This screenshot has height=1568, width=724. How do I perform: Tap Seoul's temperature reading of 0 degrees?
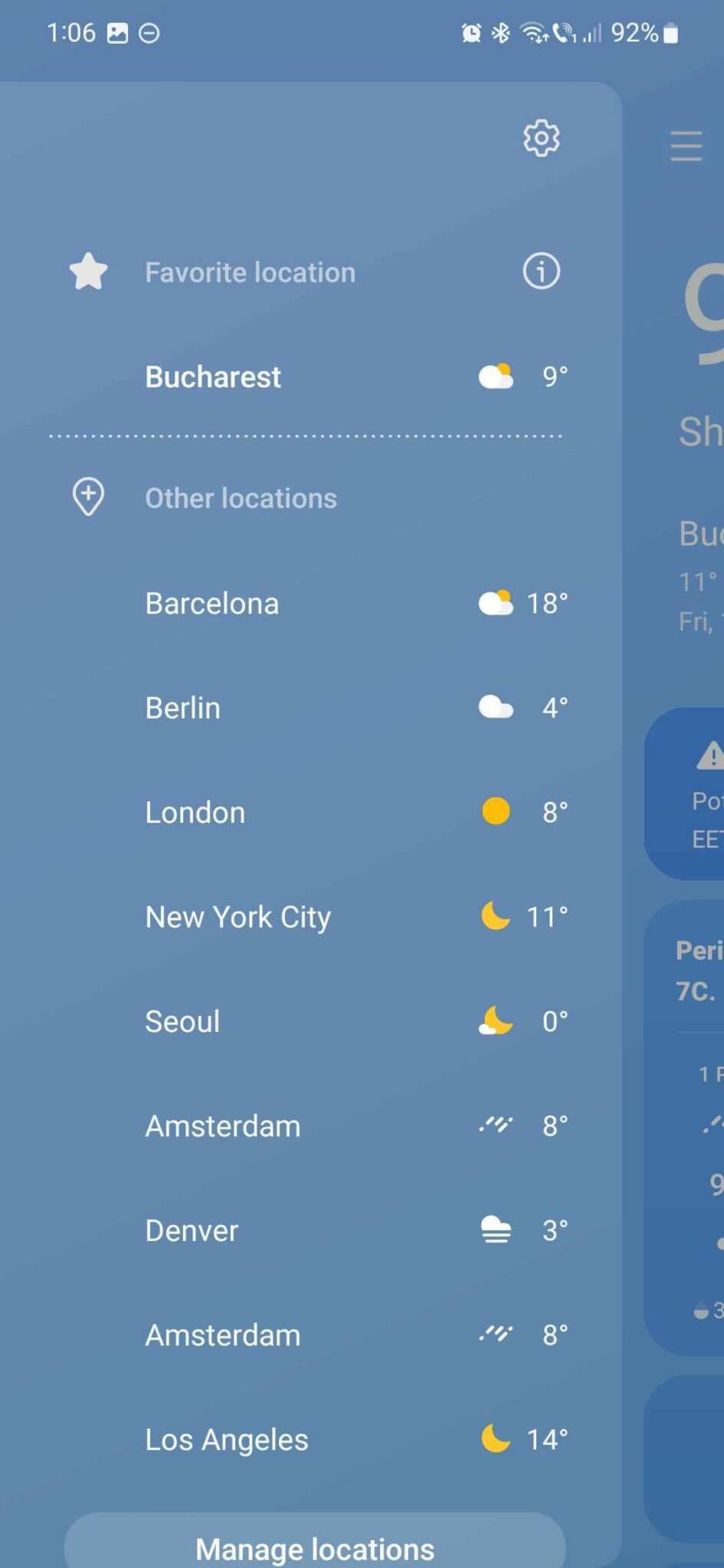(554, 1021)
